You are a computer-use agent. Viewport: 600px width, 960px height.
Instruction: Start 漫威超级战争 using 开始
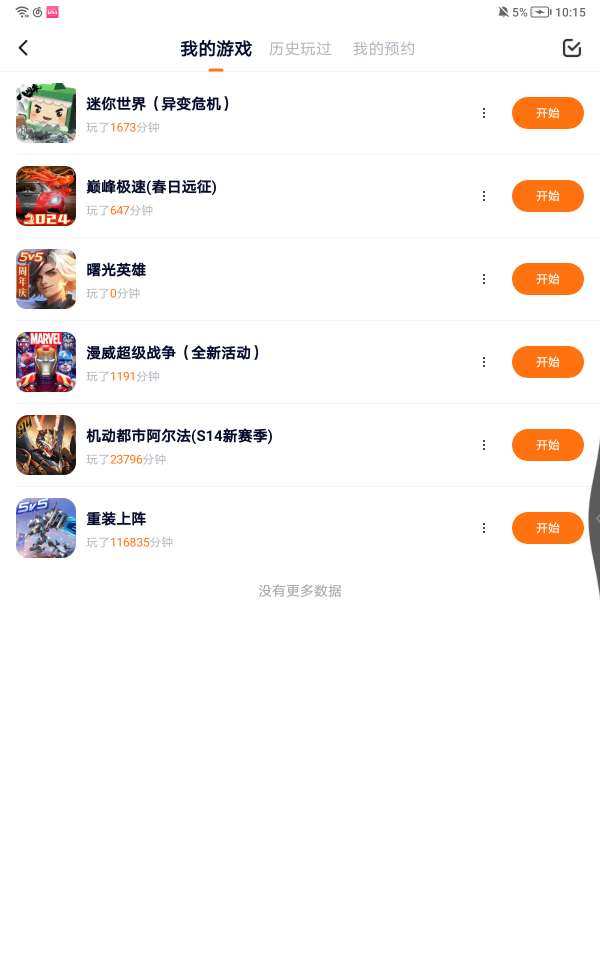tap(547, 362)
